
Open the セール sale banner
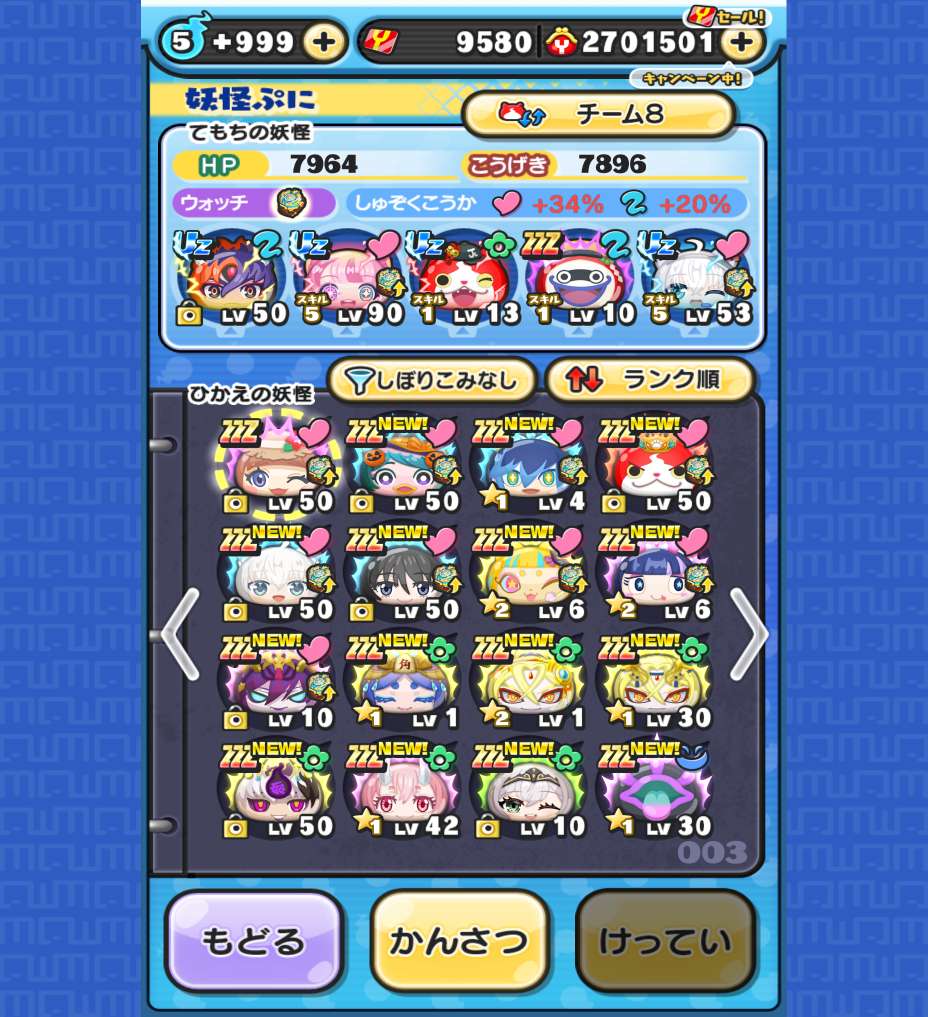(x=726, y=15)
